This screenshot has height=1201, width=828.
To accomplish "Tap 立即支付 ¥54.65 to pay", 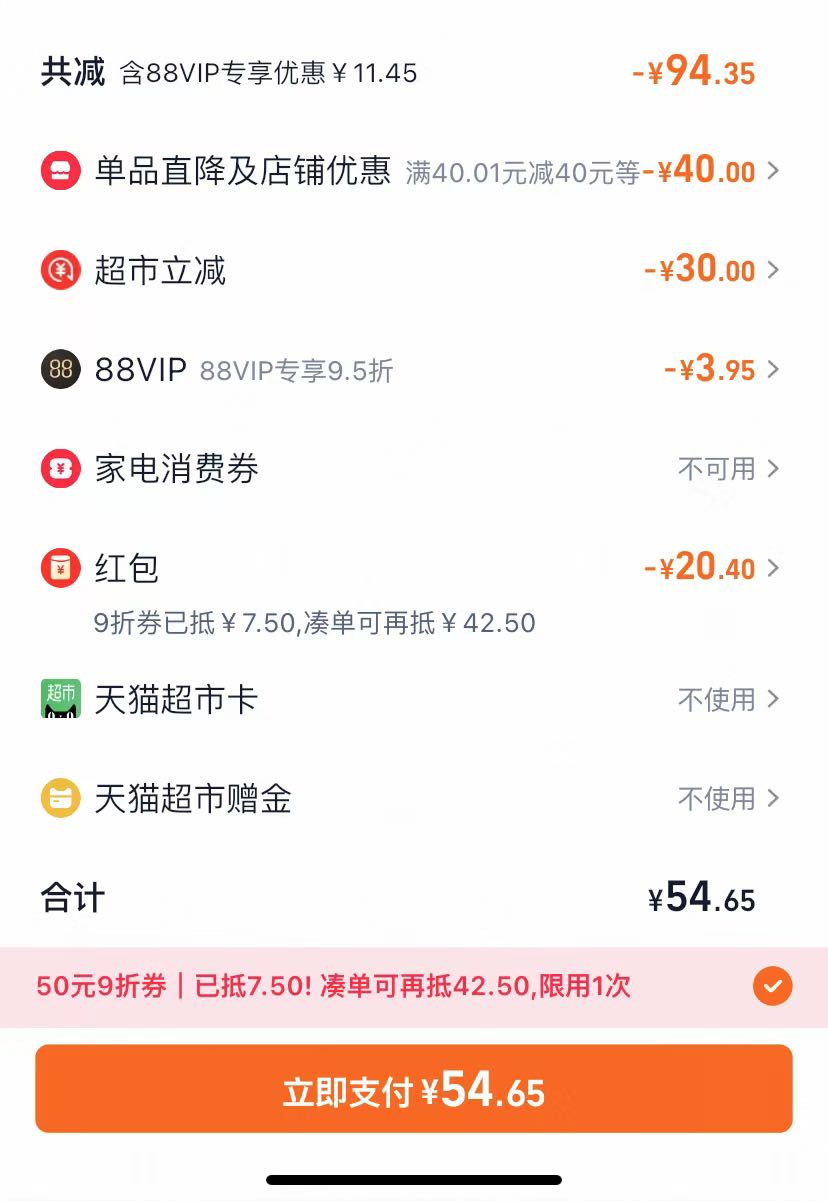I will click(414, 1089).
